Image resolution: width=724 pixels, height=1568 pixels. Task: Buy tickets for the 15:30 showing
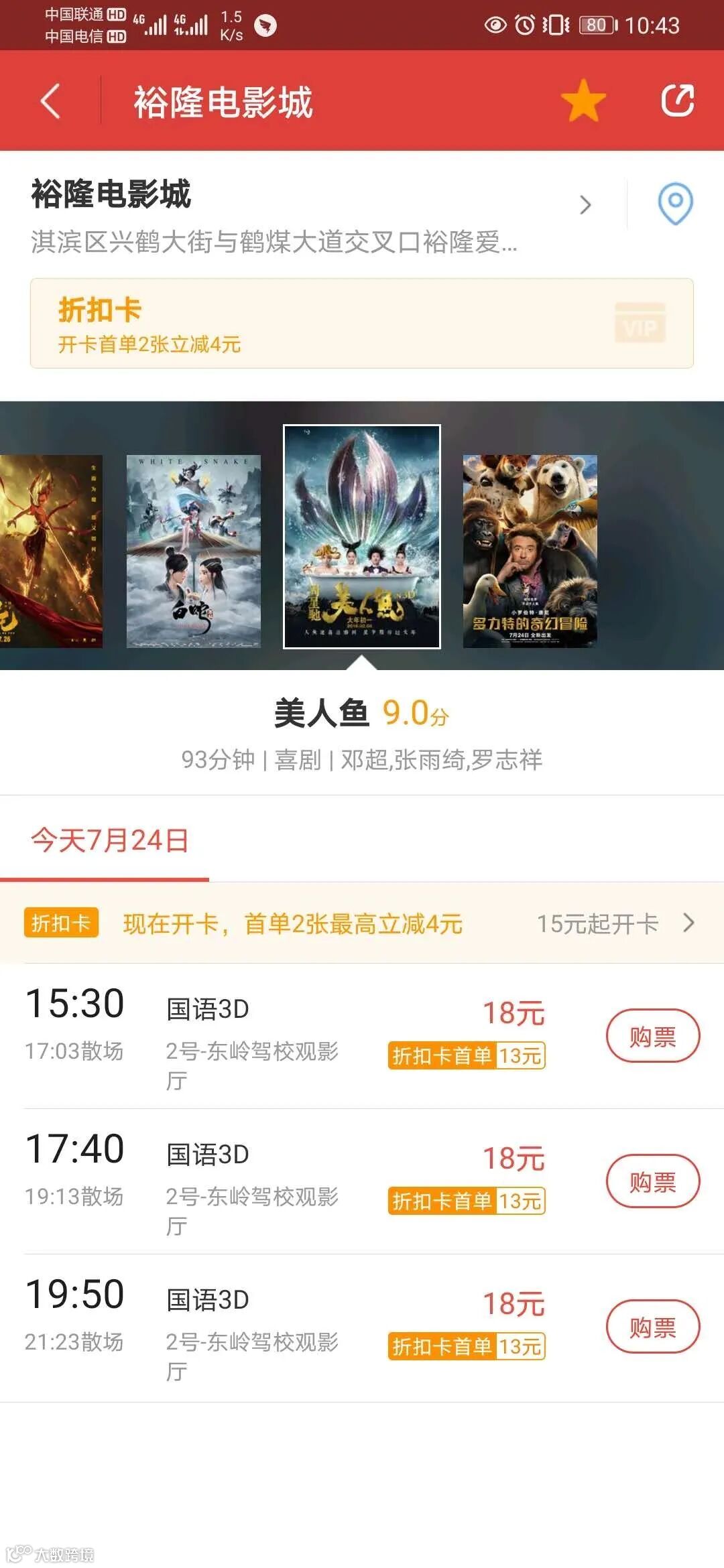(652, 1037)
